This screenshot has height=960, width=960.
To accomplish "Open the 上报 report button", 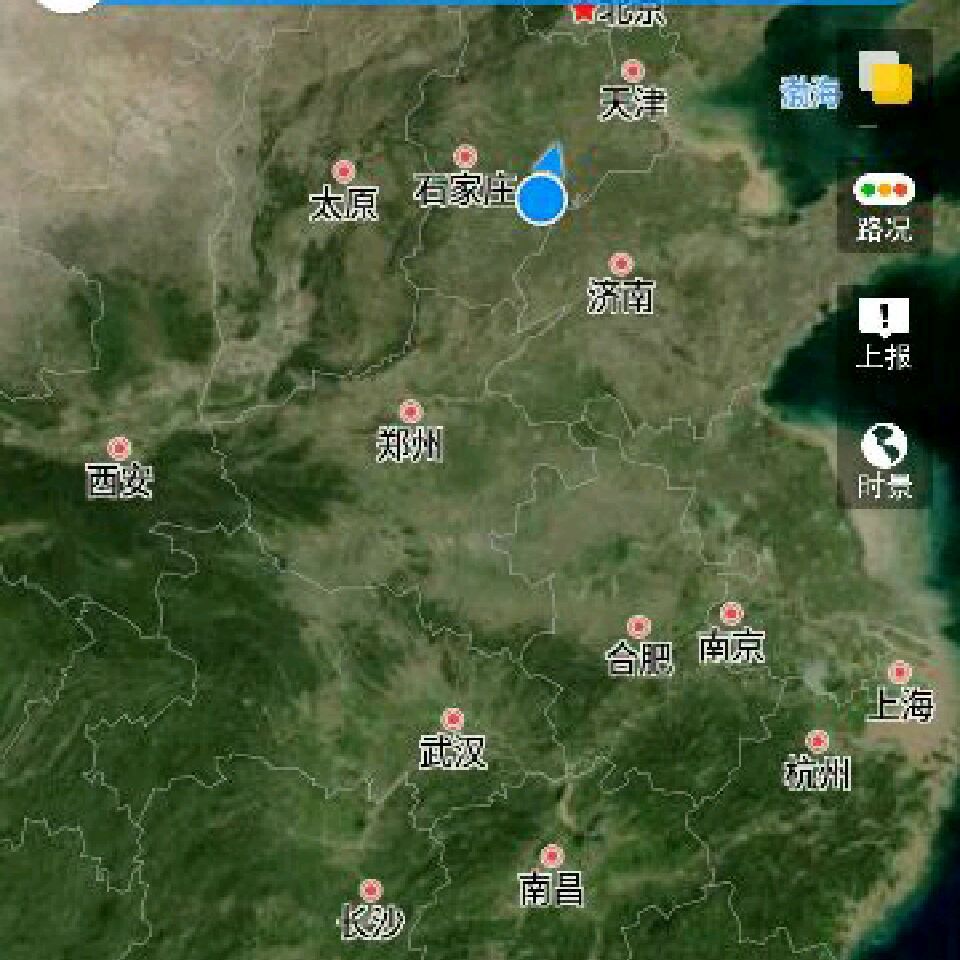I will coord(884,334).
